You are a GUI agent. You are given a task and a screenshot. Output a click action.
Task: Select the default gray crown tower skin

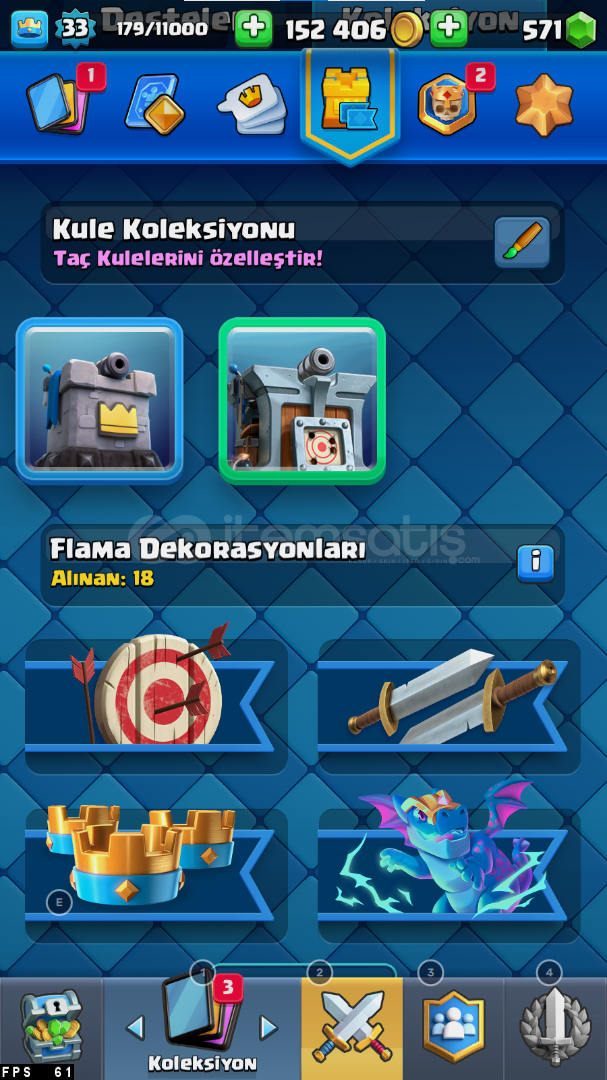(99, 398)
